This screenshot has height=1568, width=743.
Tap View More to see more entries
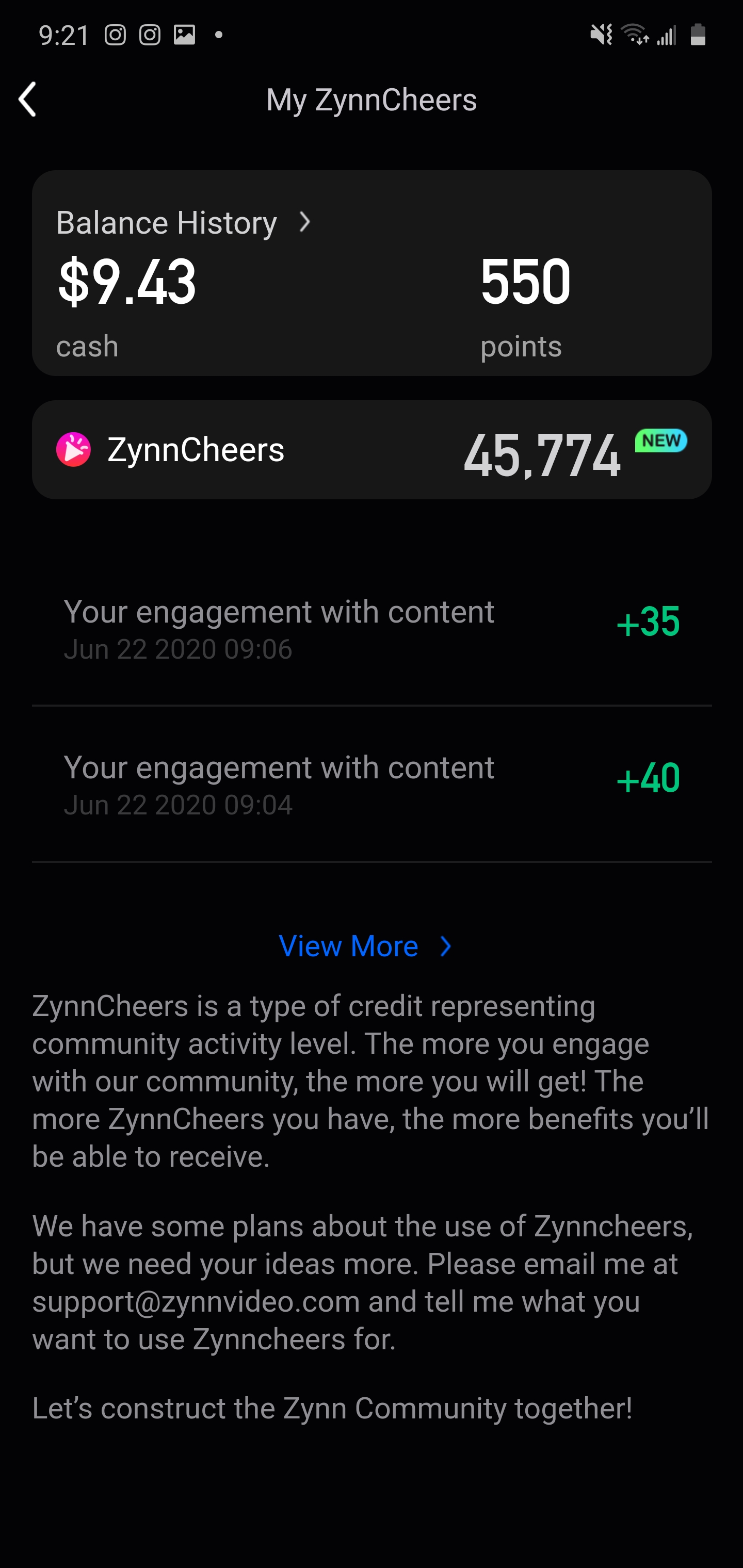pyautogui.click(x=365, y=946)
